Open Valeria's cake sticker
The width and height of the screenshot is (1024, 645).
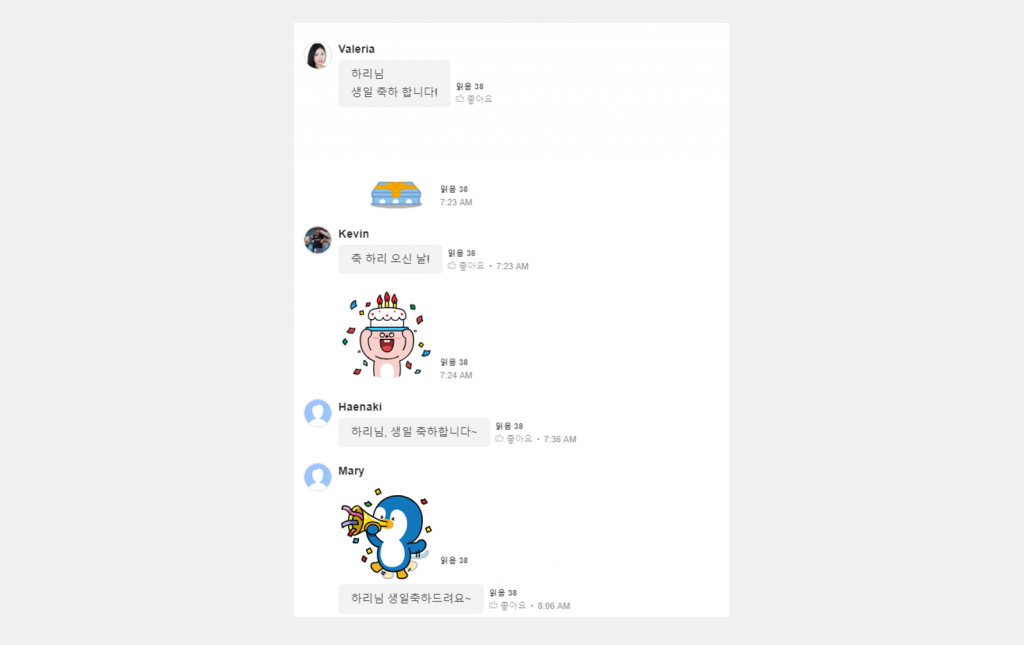[x=396, y=194]
